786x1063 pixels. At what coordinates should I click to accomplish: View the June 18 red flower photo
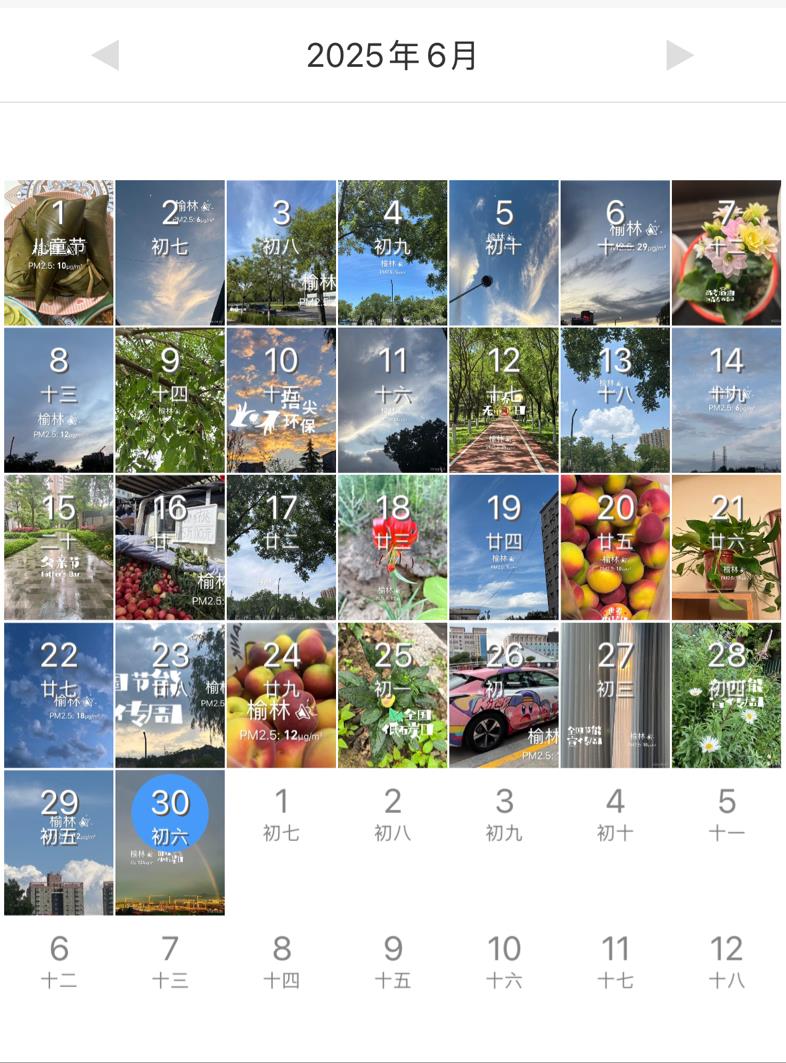[393, 547]
